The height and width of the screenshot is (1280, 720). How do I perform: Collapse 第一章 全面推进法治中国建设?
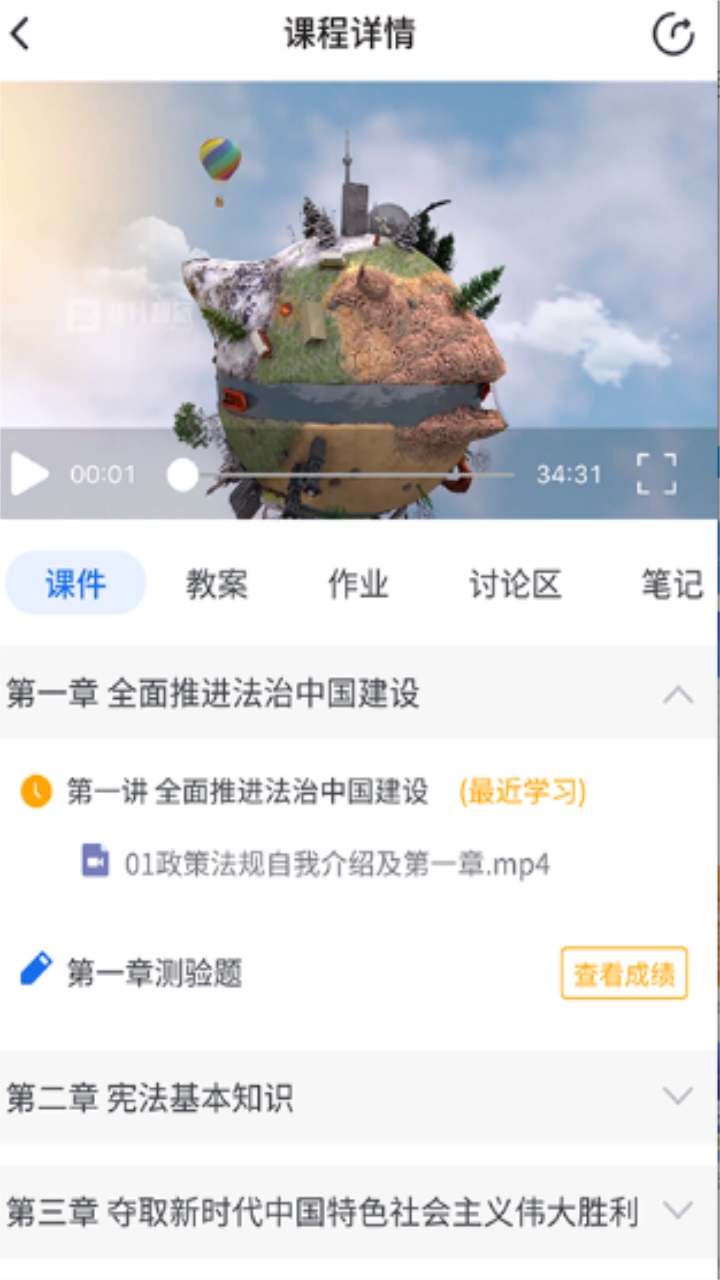[x=677, y=694]
